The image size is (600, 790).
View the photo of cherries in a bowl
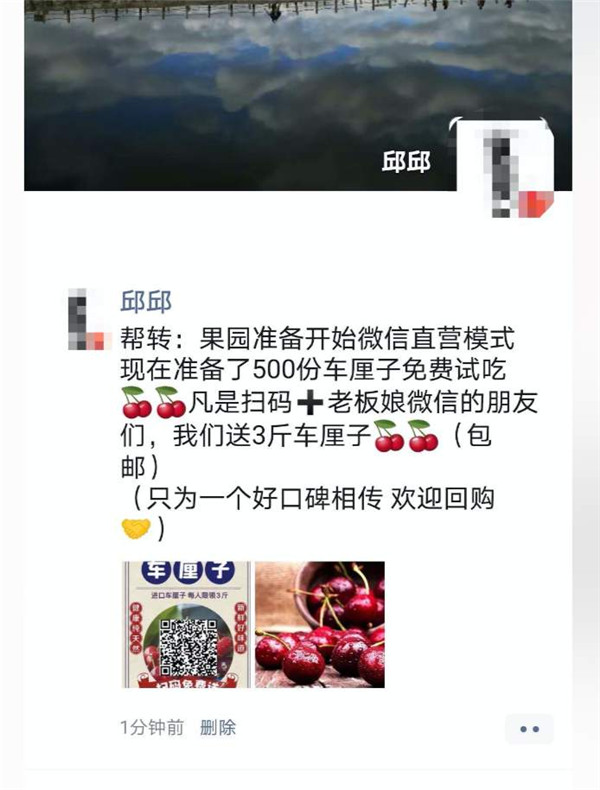[x=320, y=624]
